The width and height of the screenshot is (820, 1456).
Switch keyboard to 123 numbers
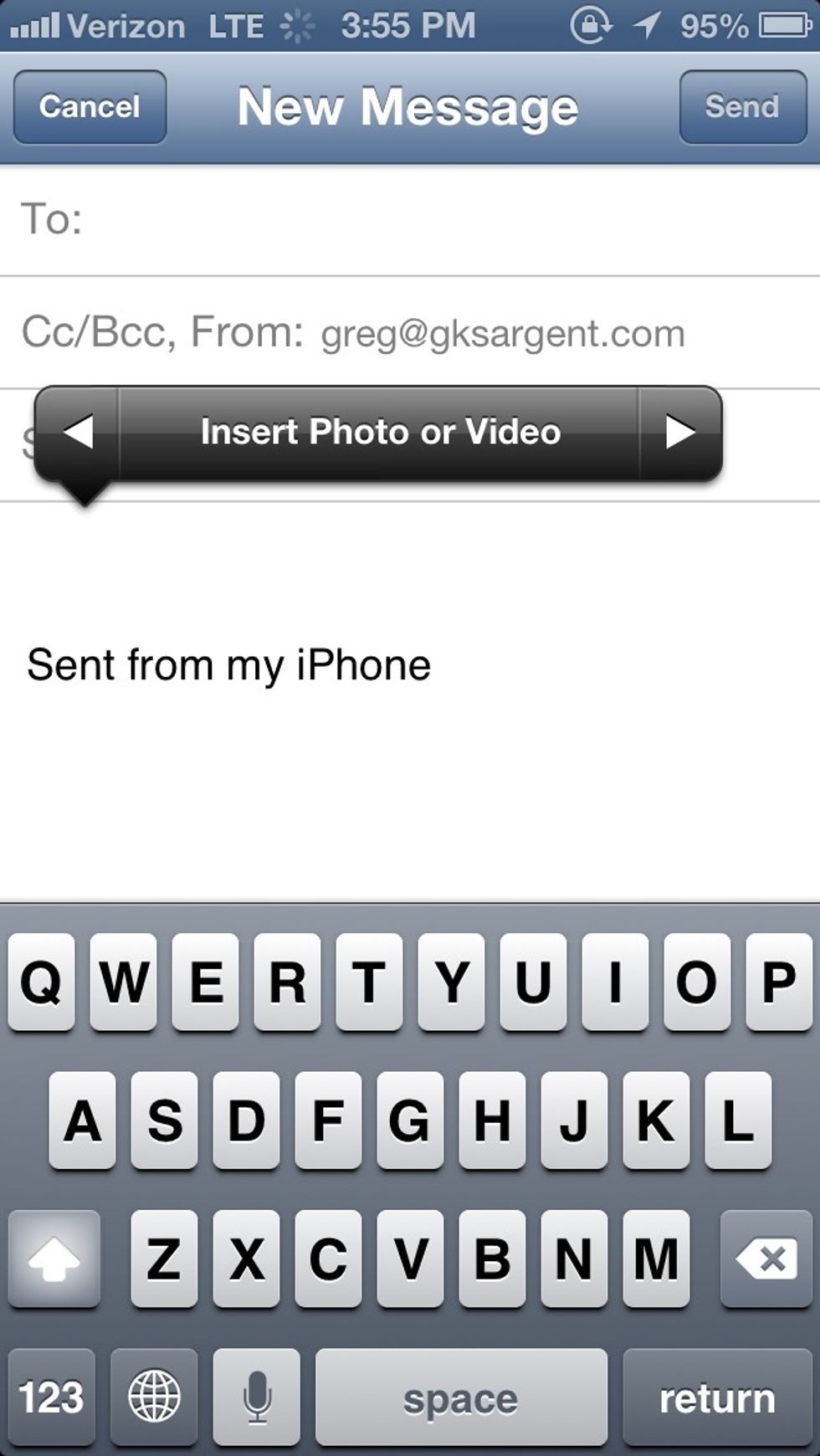coord(52,1397)
